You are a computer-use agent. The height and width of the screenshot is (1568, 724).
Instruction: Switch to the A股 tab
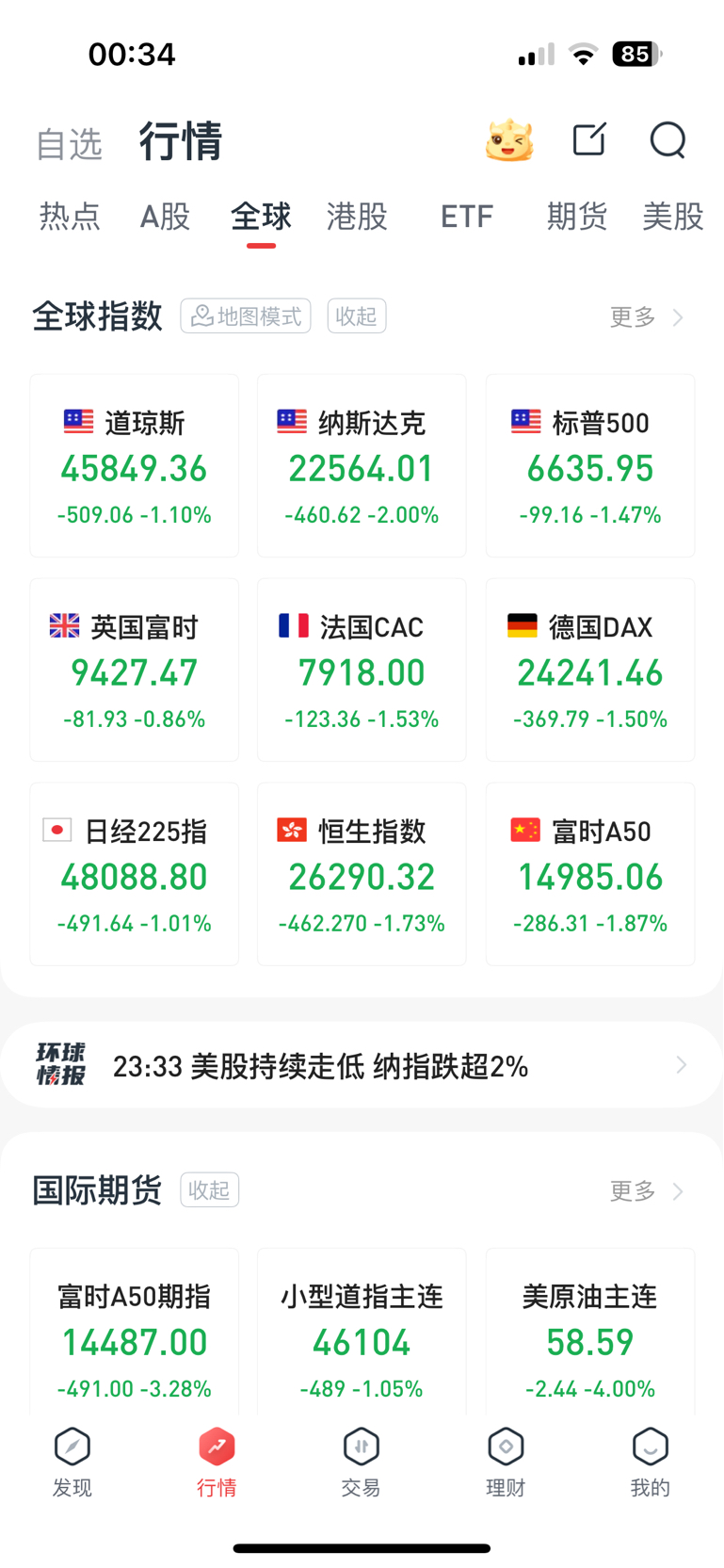(165, 217)
